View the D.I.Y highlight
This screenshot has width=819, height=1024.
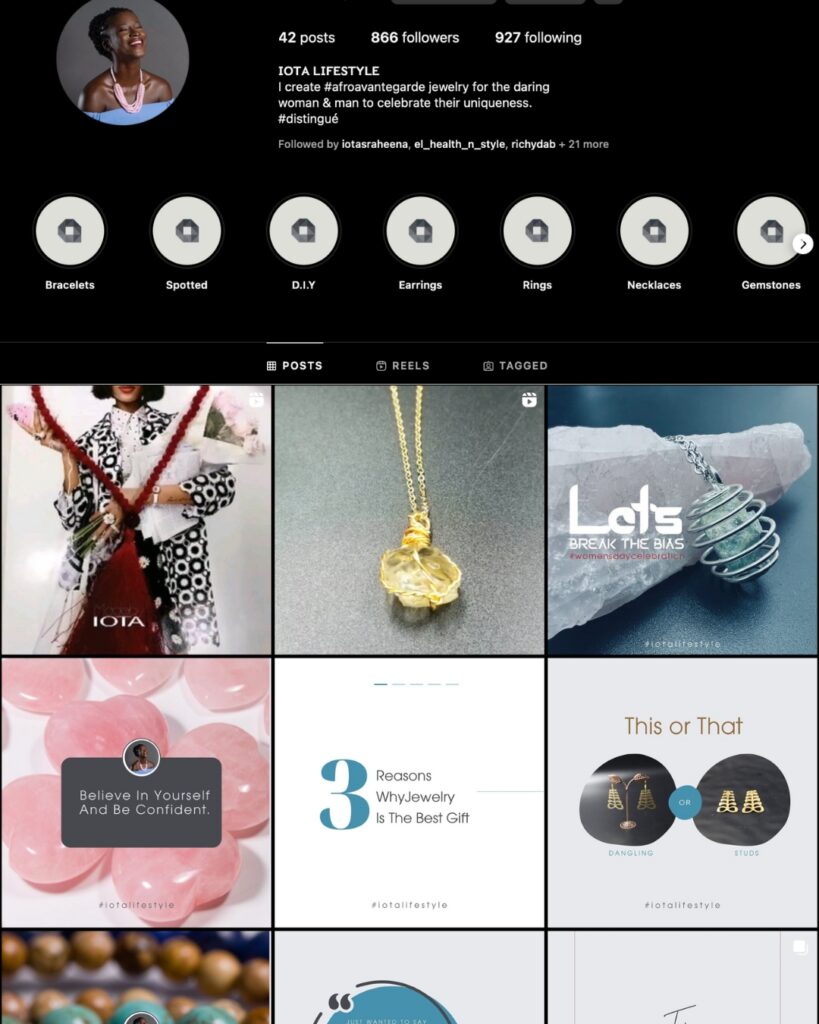pyautogui.click(x=303, y=231)
